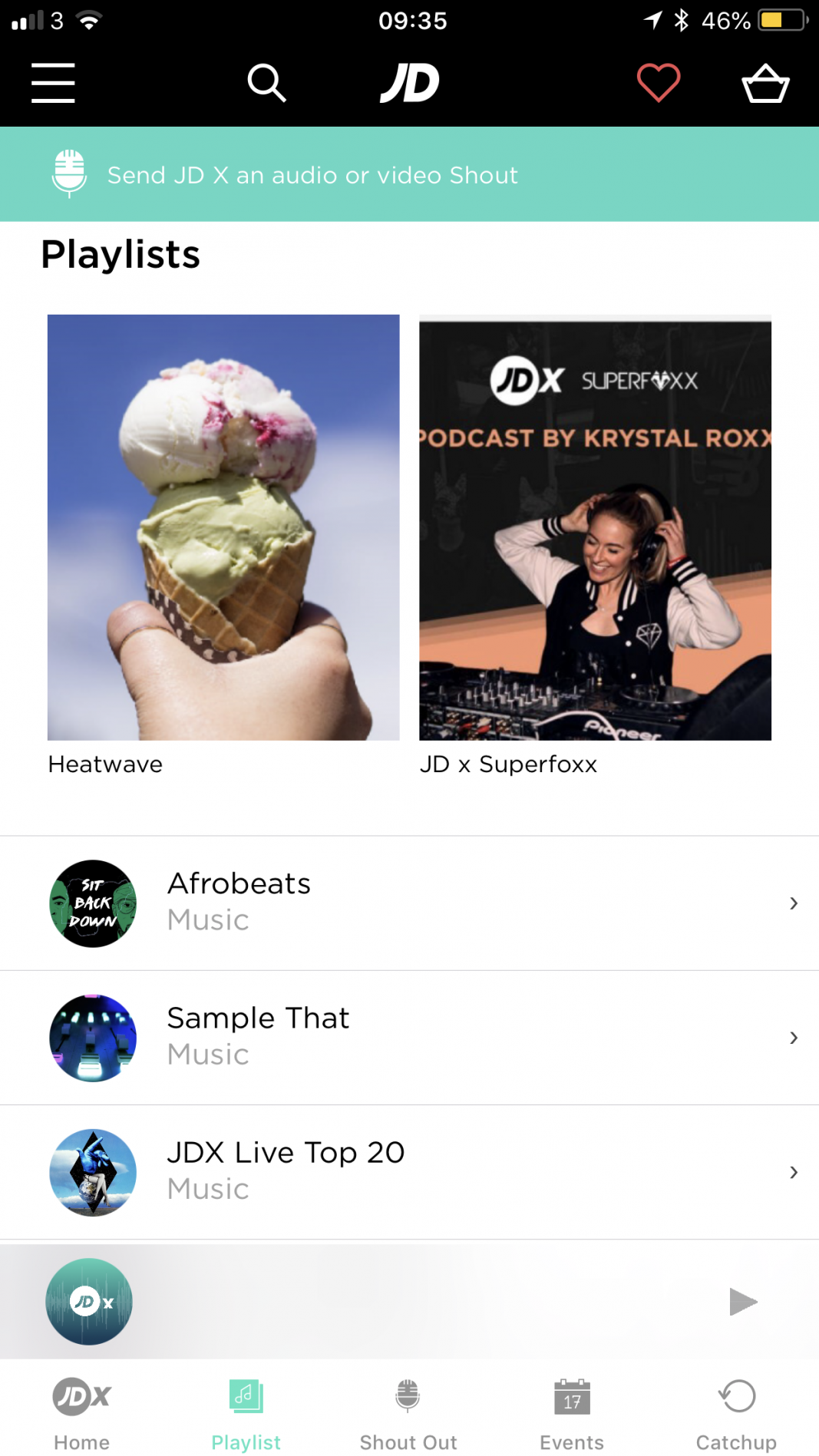Tap the Sit Back Down album artwork
The height and width of the screenshot is (1456, 819).
[92, 903]
